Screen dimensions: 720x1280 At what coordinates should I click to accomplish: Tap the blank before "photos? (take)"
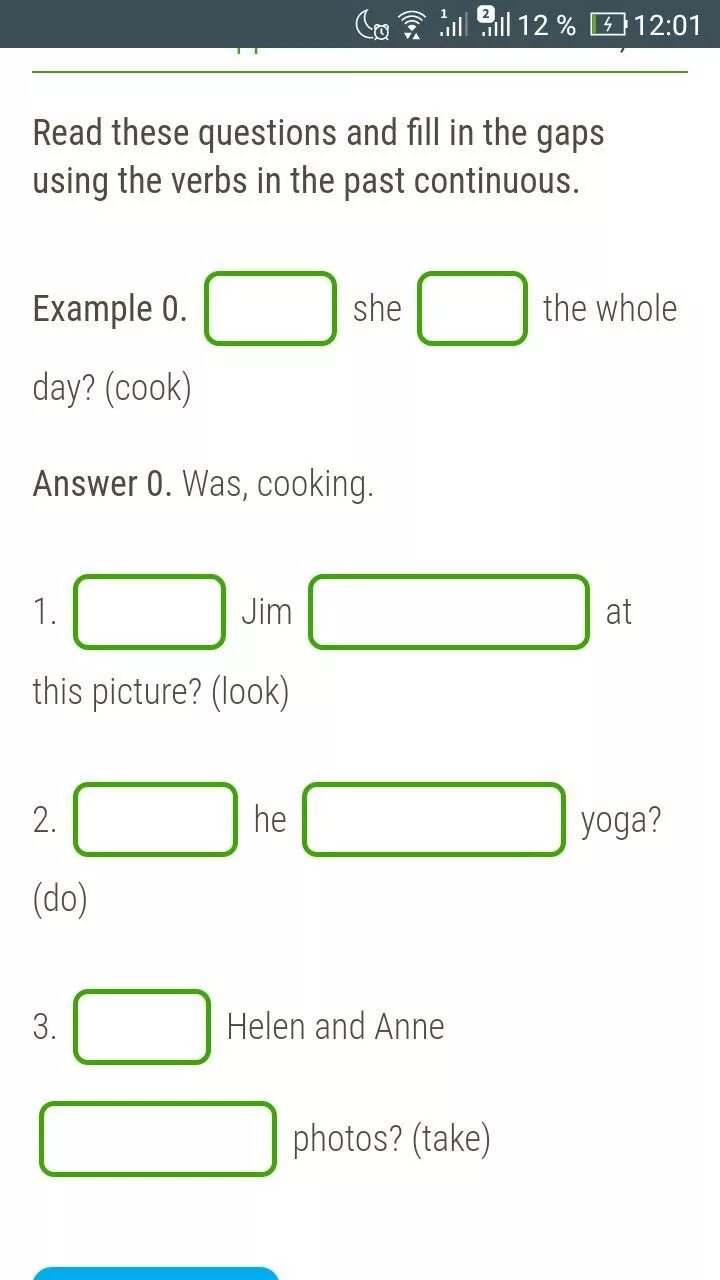(158, 1138)
